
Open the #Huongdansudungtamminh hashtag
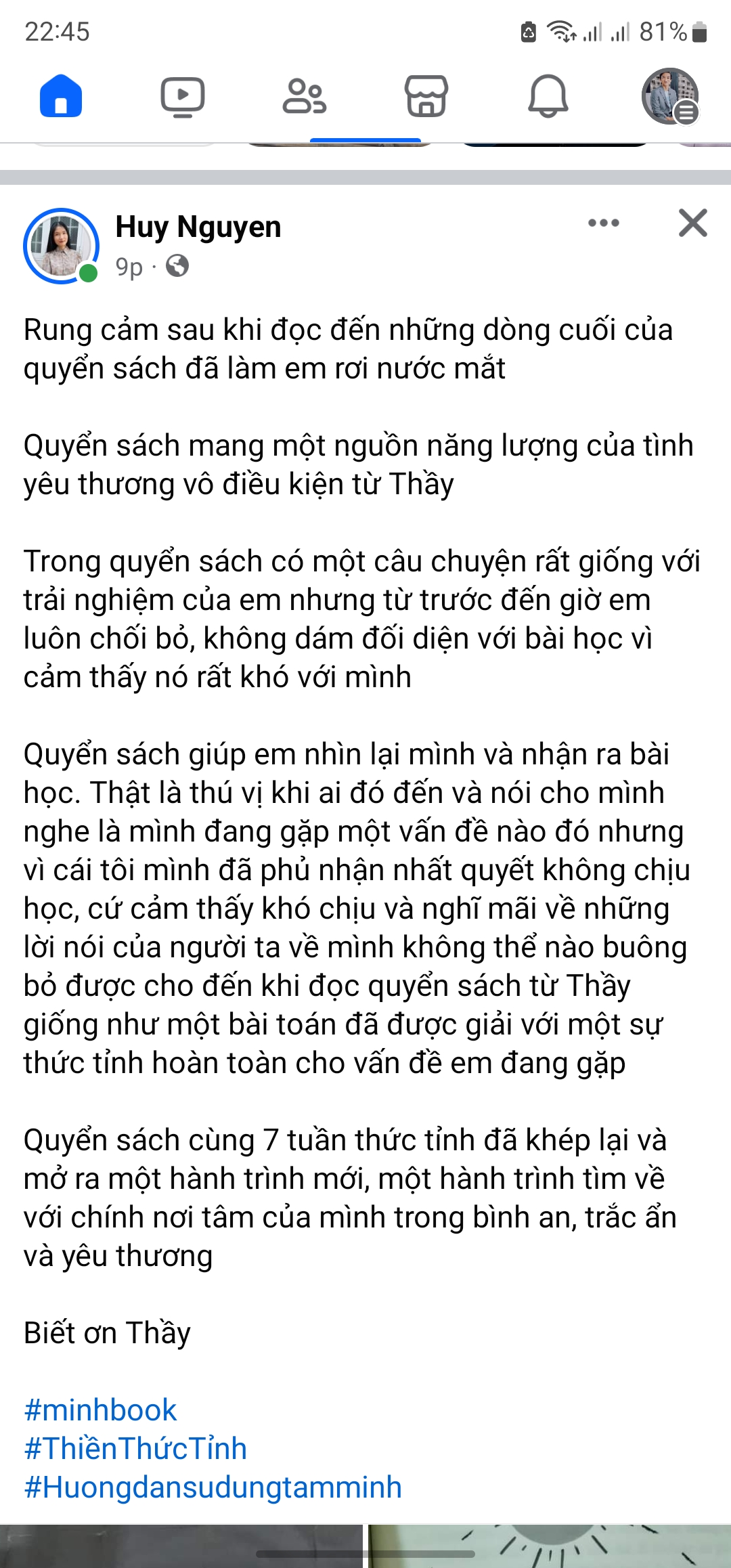click(213, 1487)
